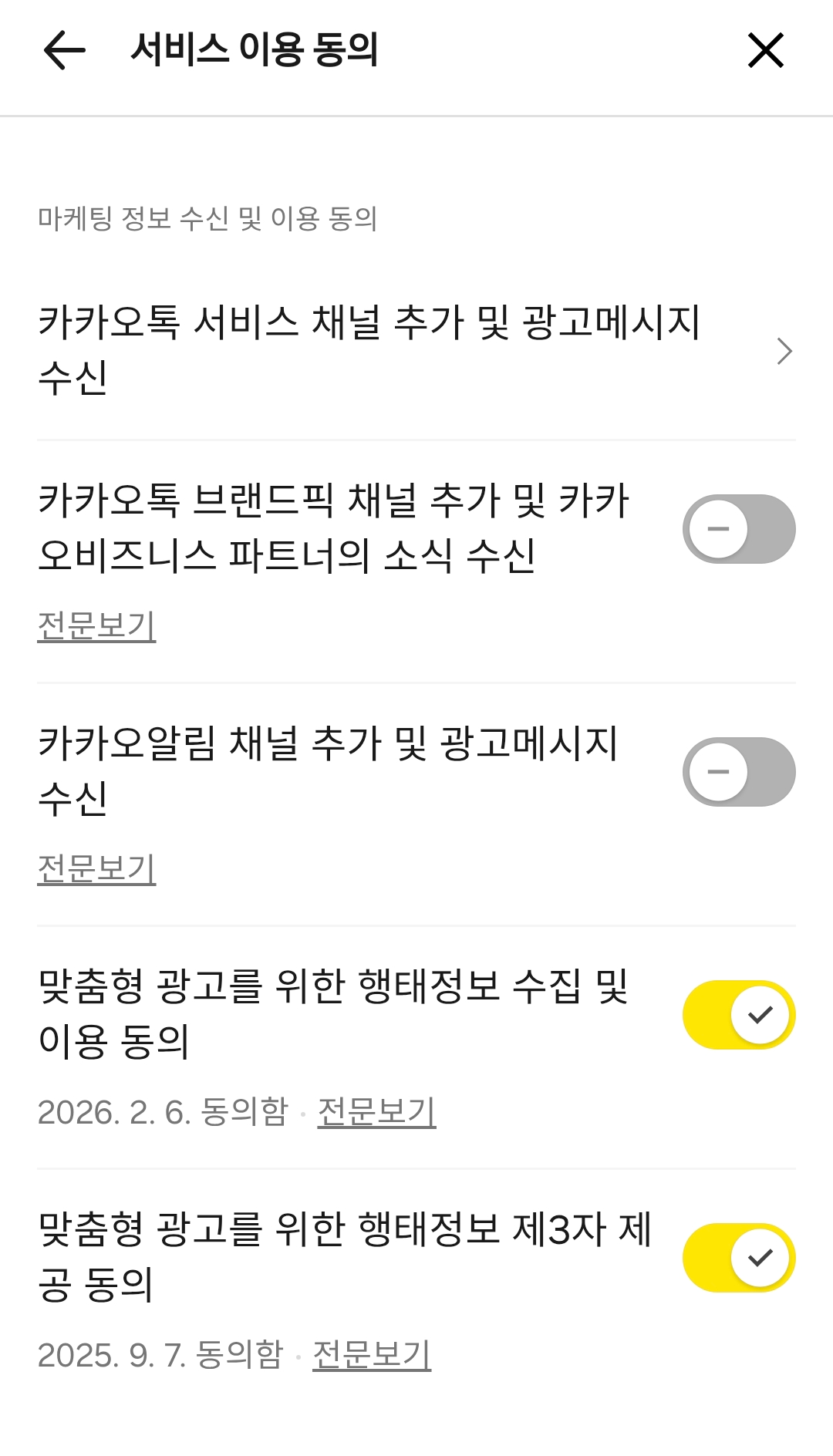
Task: Enable the 카카오톡 브랜드픽 채널 추가 toggle
Action: pyautogui.click(x=737, y=529)
